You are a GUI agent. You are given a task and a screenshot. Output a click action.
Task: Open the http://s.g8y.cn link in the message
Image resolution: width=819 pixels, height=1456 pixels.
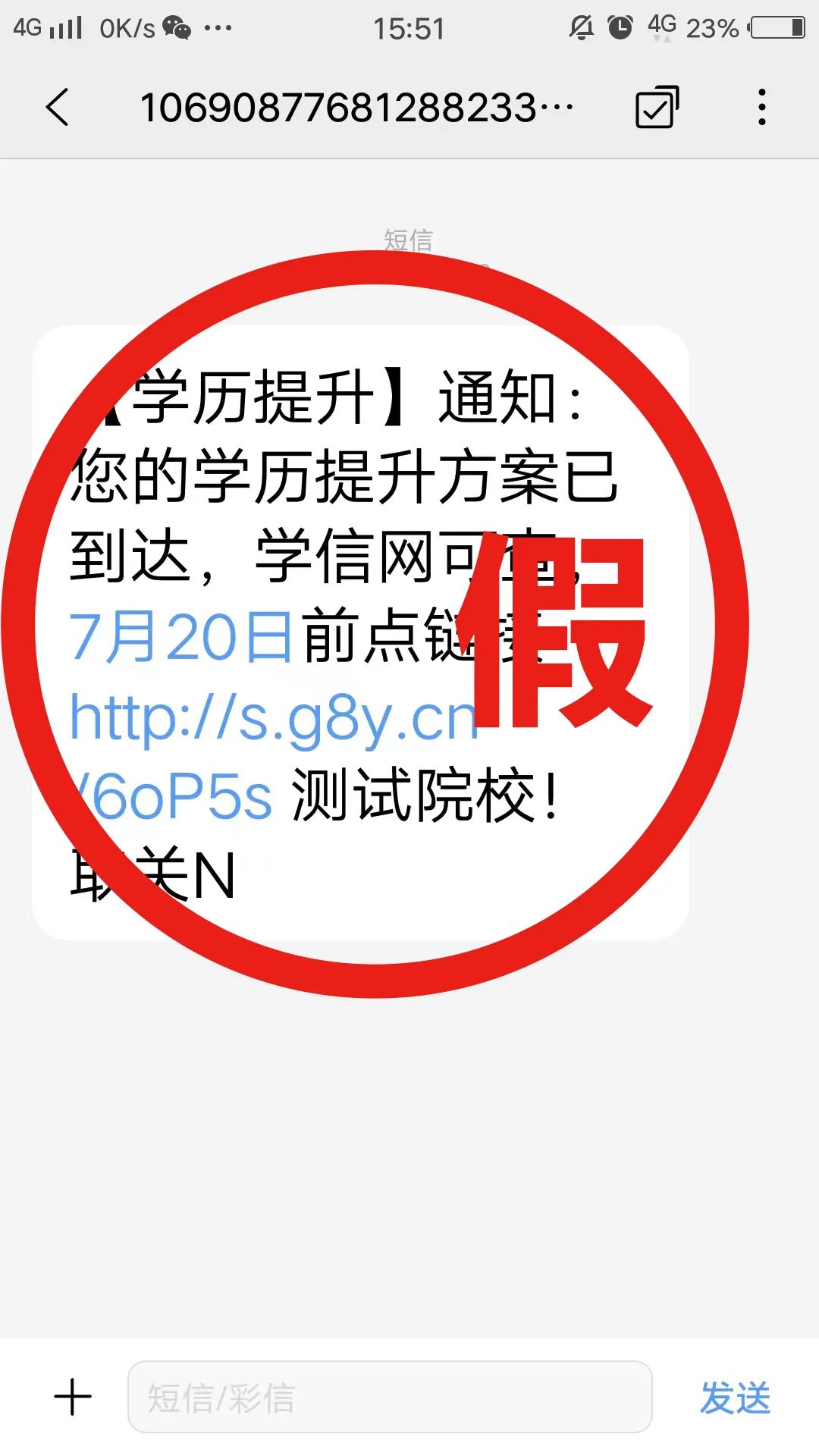tap(273, 718)
